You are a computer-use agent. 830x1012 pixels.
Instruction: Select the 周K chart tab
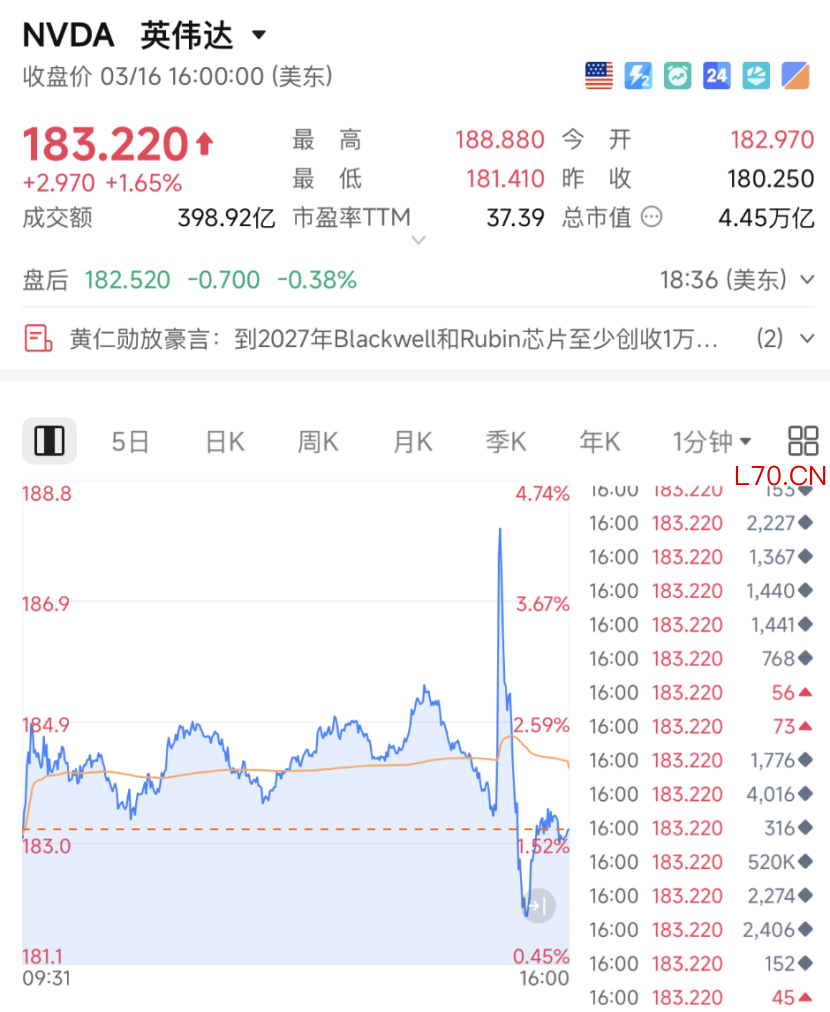(x=317, y=441)
